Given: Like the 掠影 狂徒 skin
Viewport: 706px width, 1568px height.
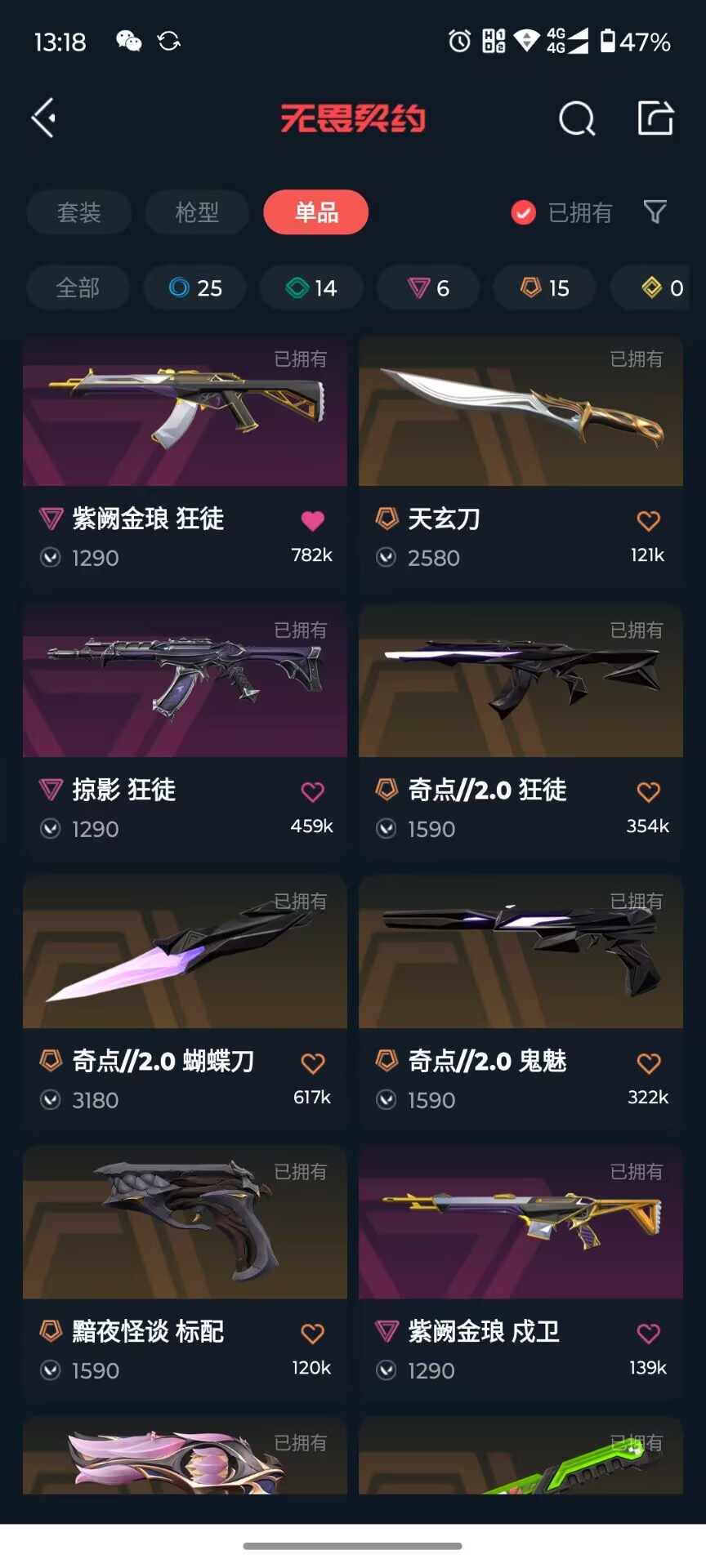Looking at the screenshot, I should (x=313, y=791).
